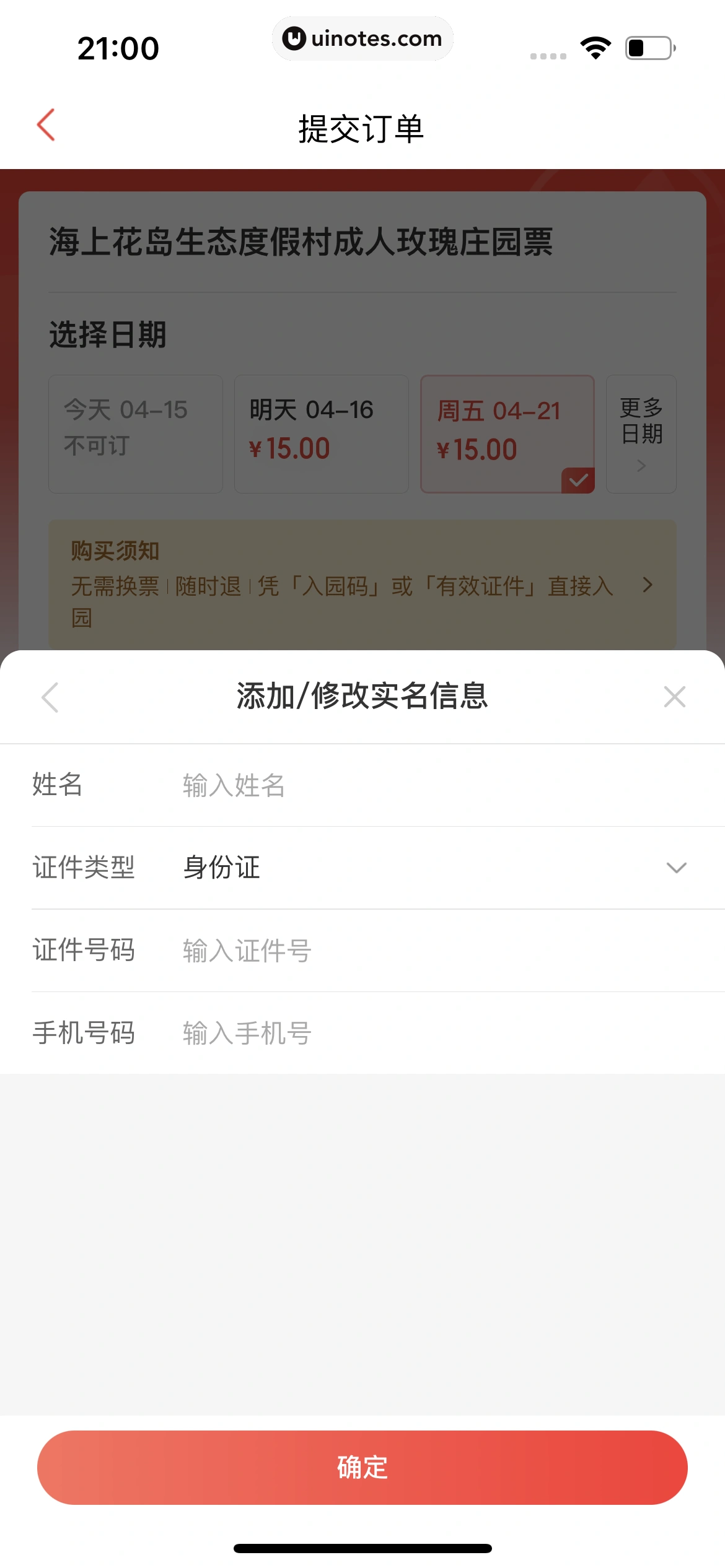Return from the 提交订单 page
Viewport: 725px width, 1568px height.
(46, 125)
